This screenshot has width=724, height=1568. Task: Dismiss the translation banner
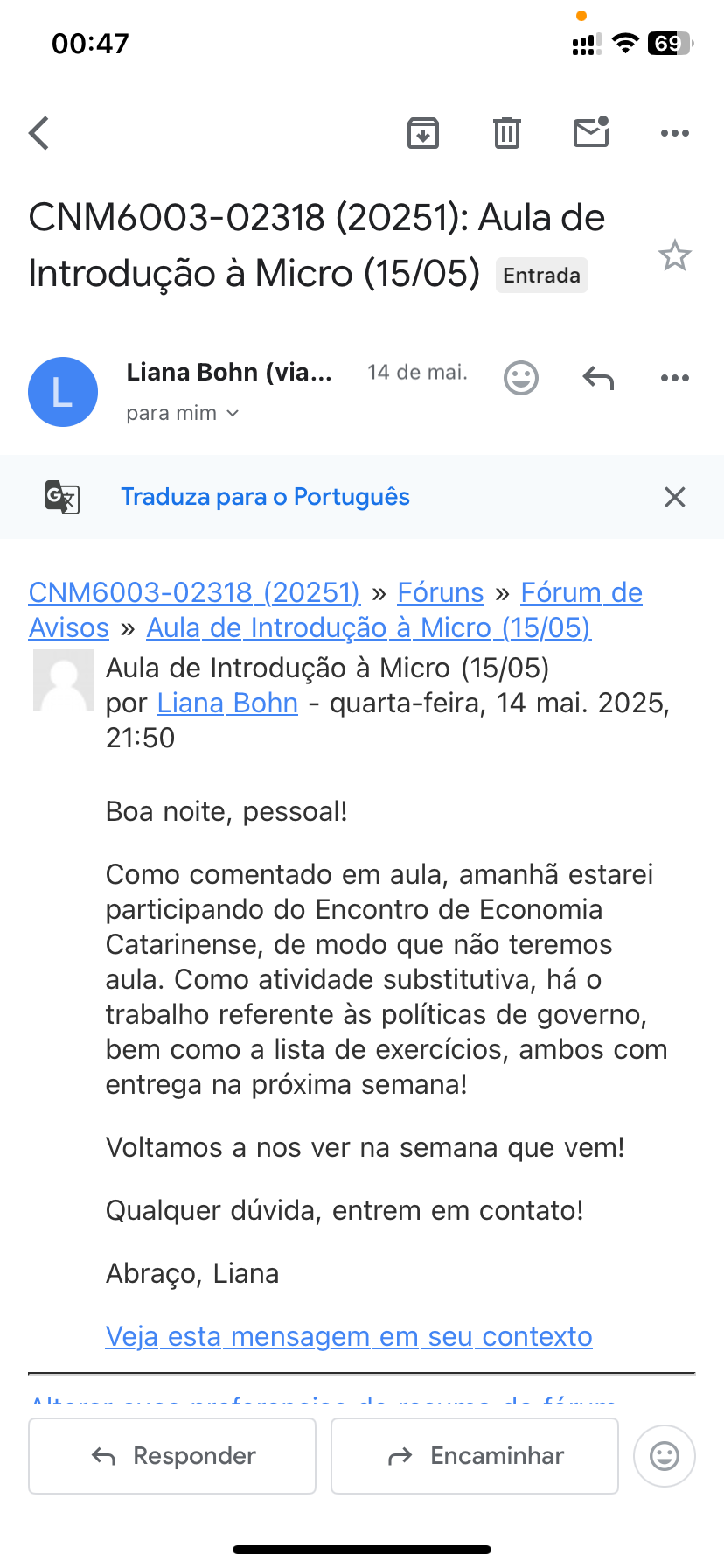point(674,497)
